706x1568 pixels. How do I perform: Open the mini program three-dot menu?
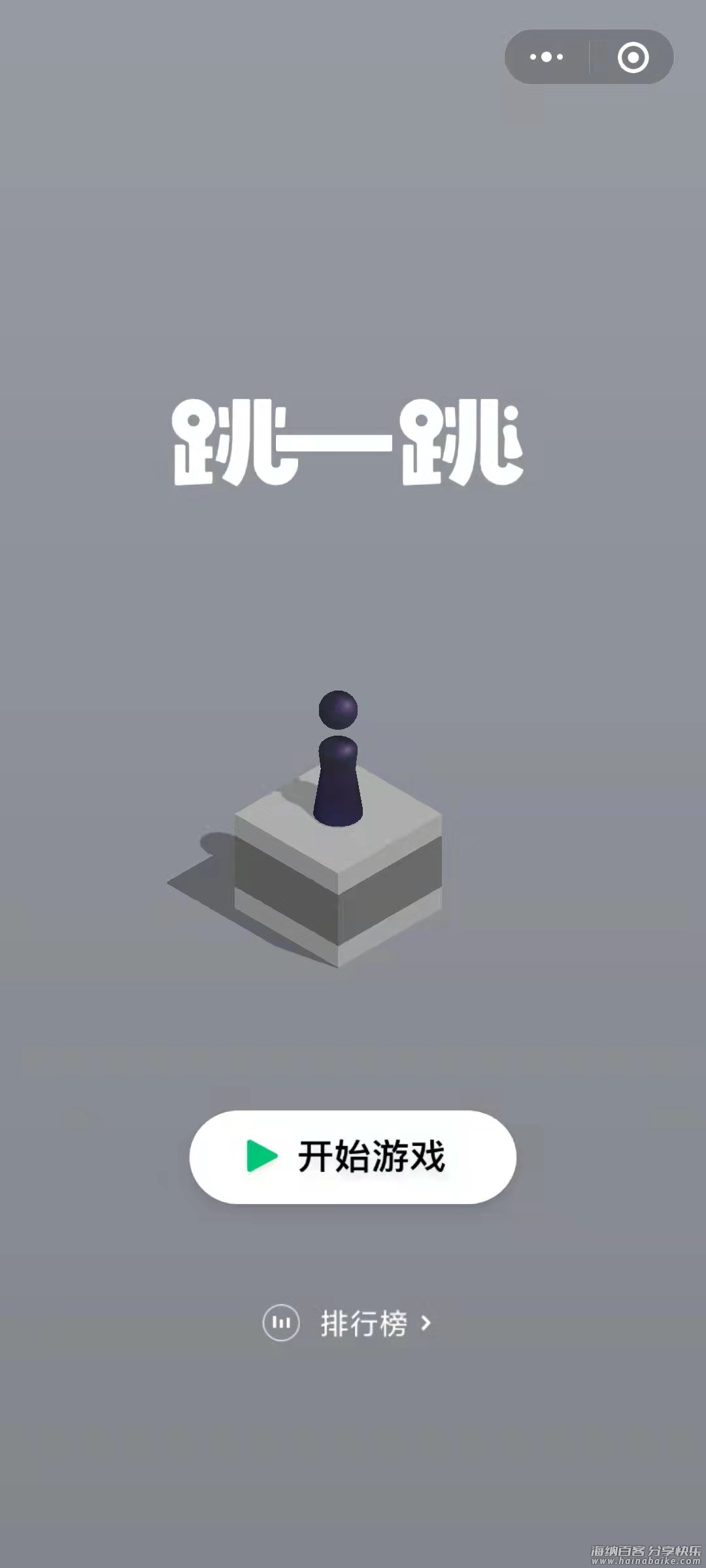coord(546,57)
